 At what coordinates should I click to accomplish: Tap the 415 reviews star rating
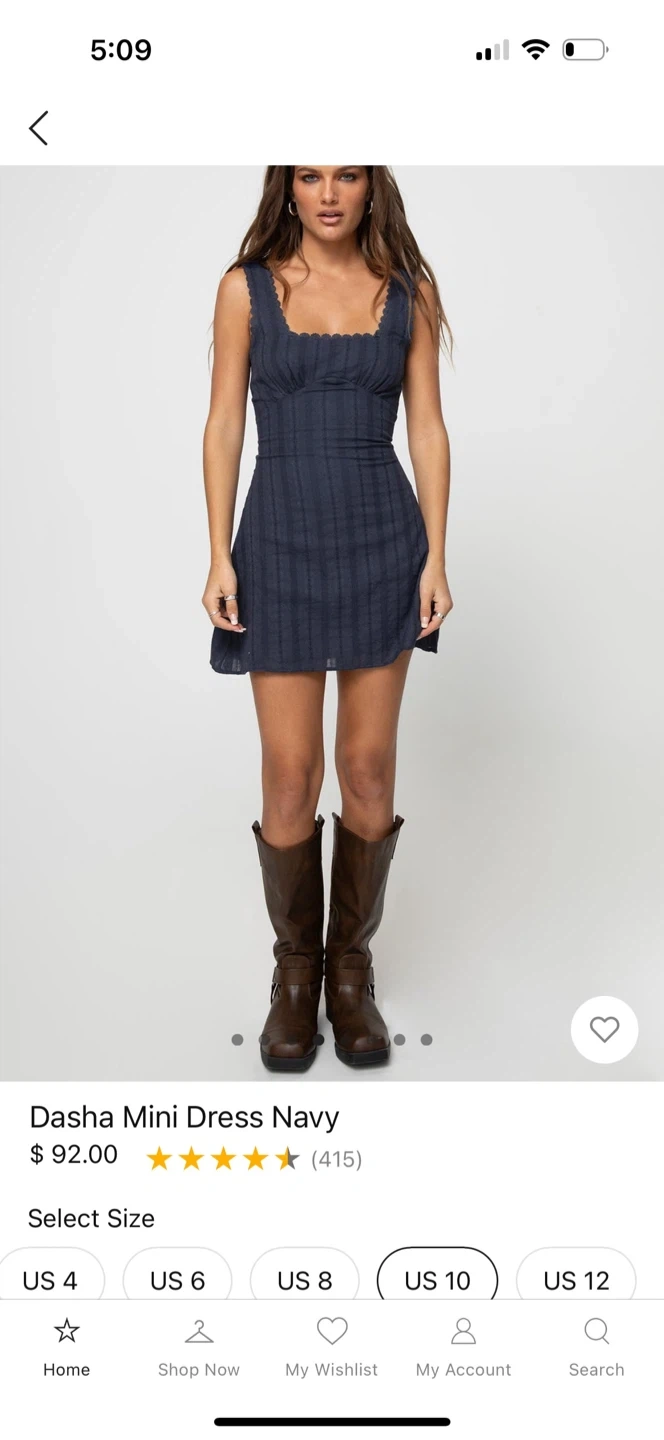254,1159
